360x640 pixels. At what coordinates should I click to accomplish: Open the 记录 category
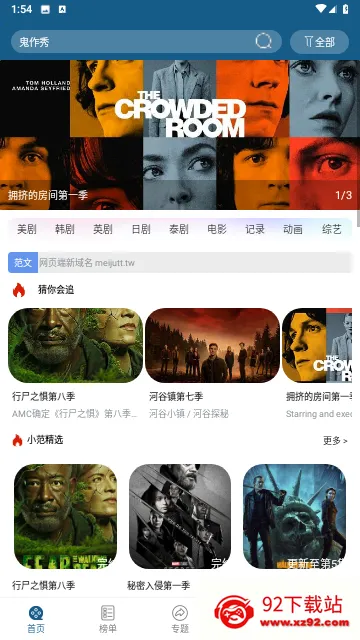255,229
